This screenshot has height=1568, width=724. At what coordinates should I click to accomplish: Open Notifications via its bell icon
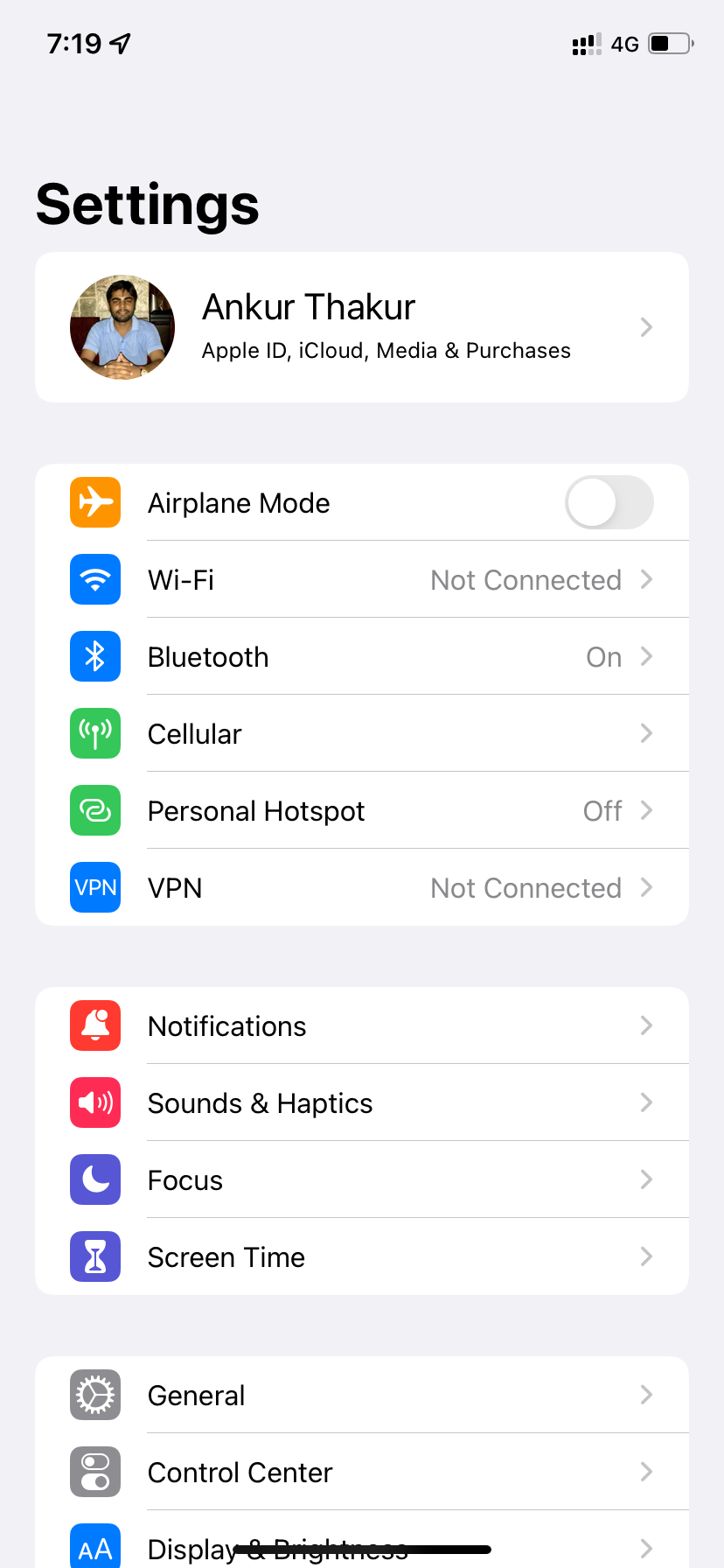click(x=94, y=1025)
